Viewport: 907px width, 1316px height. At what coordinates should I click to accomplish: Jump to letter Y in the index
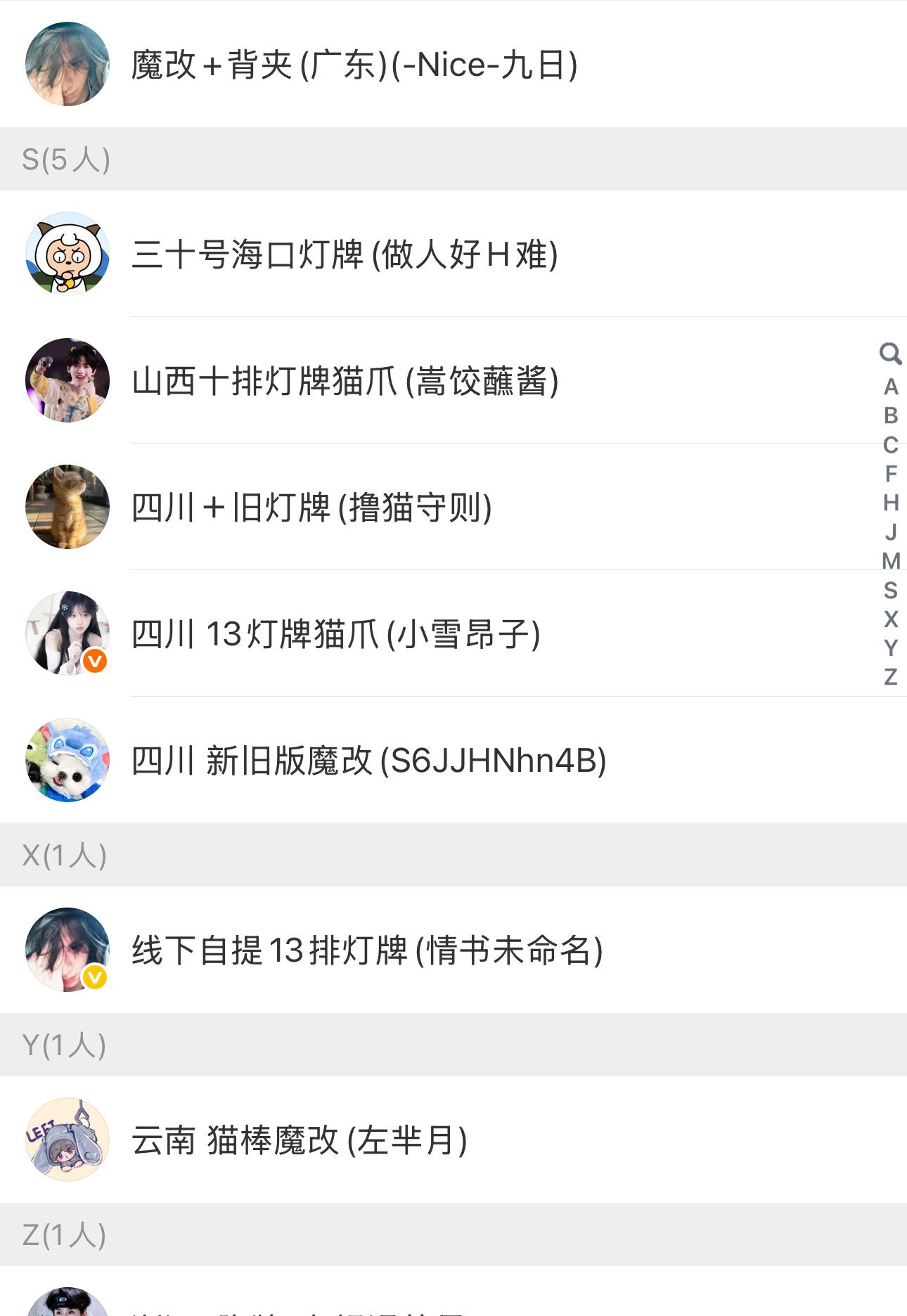point(891,648)
